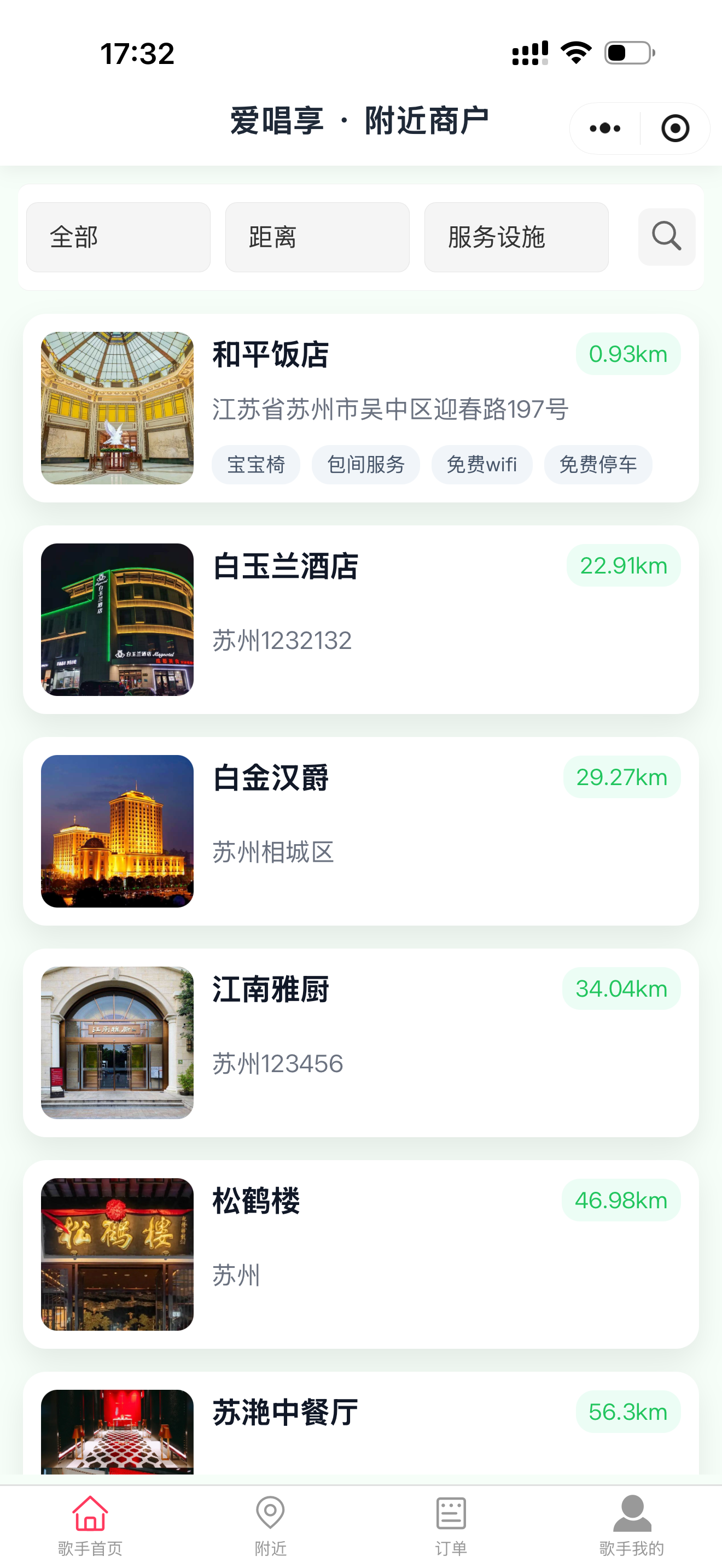View the 白玉兰酒店 photo thumbnail
The image size is (722, 1568).
(x=119, y=621)
